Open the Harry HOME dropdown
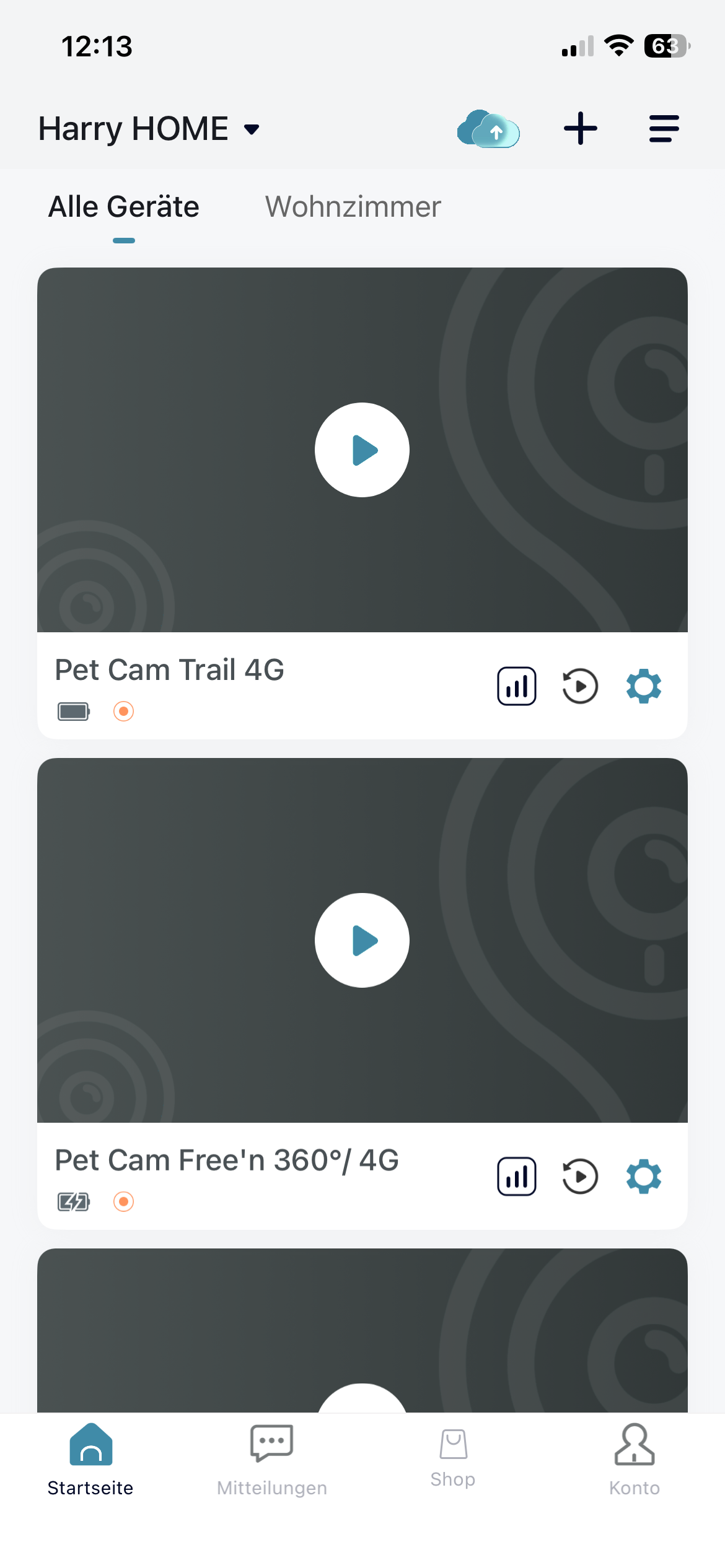 tap(149, 129)
